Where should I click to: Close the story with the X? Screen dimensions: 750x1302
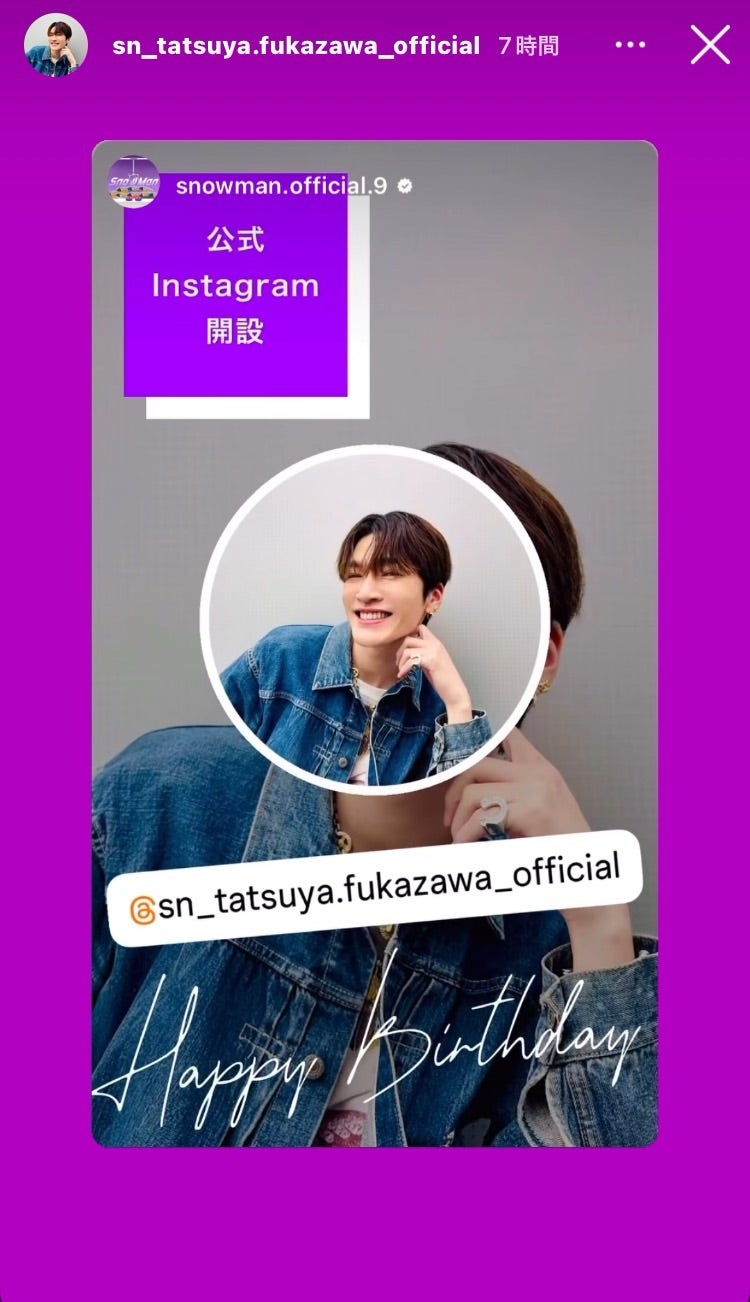tap(710, 45)
